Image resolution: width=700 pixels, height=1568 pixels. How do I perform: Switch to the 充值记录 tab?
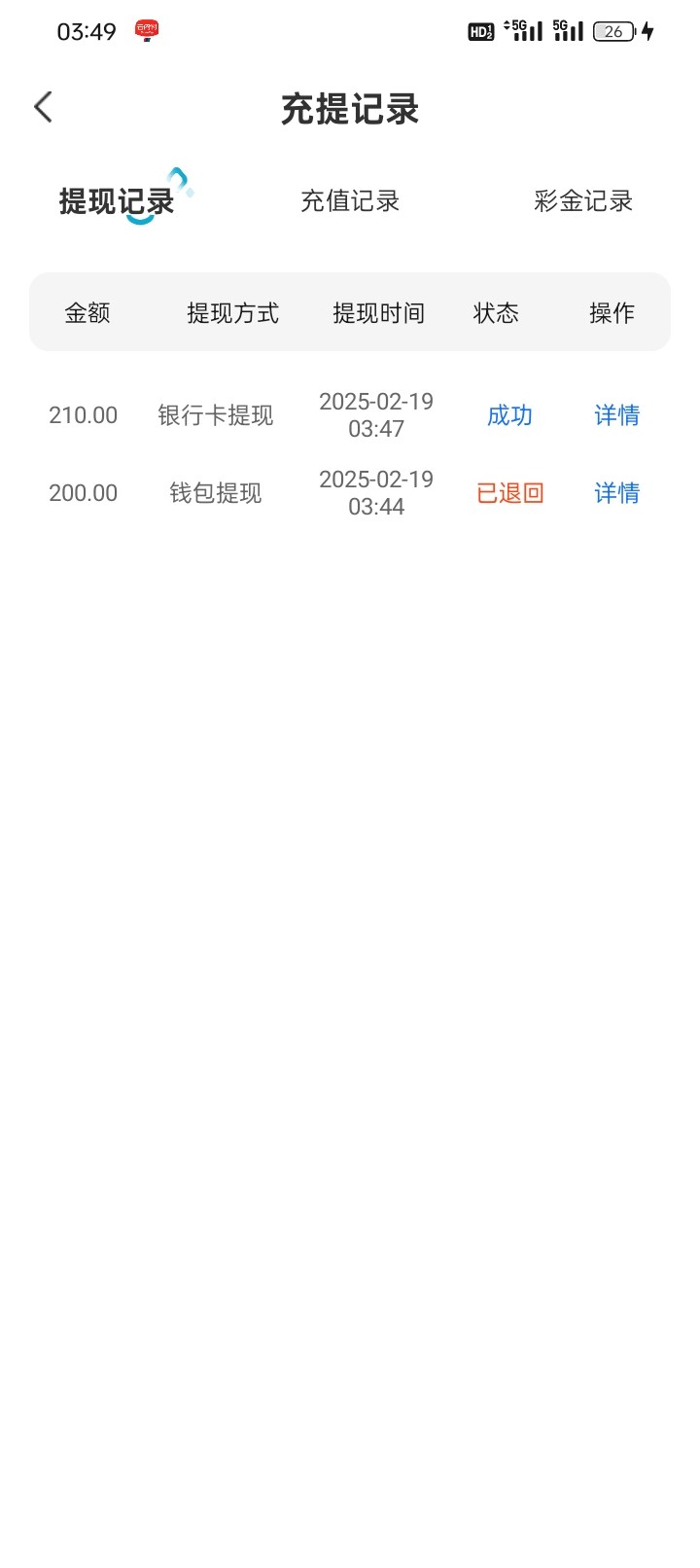pyautogui.click(x=350, y=201)
